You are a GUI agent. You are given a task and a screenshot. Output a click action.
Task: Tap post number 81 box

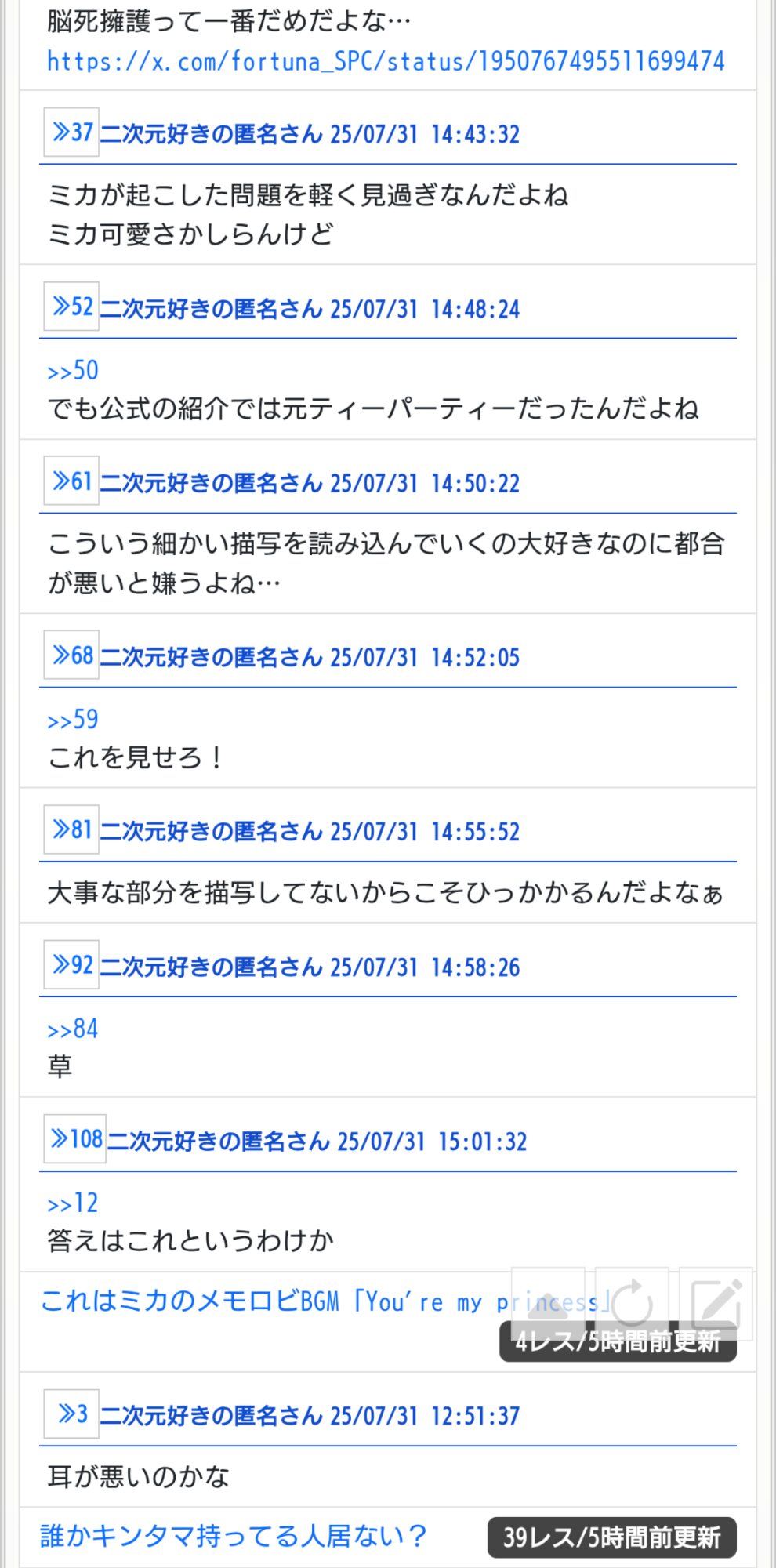pos(71,829)
